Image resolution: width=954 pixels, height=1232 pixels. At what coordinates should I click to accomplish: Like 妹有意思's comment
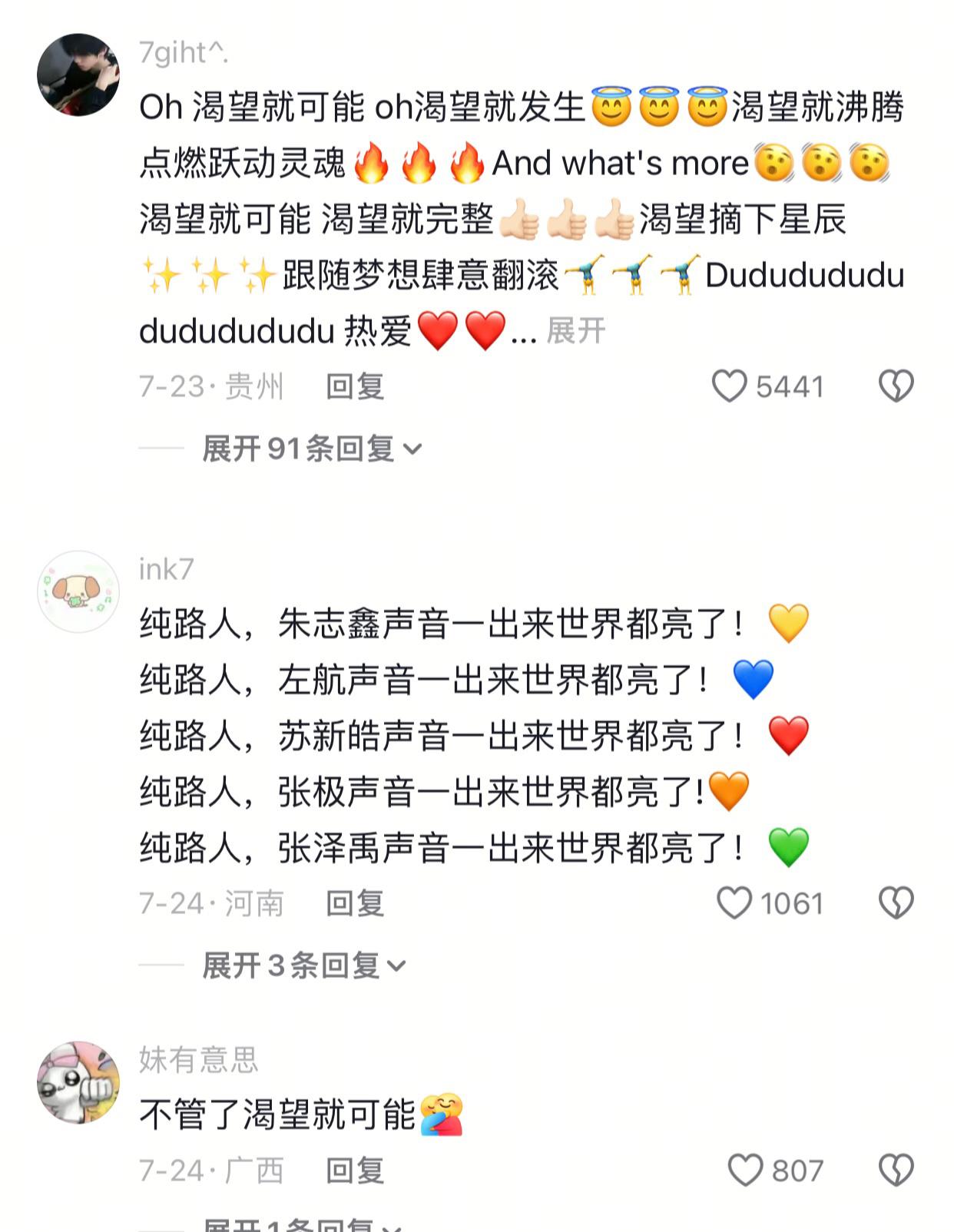point(745,1171)
